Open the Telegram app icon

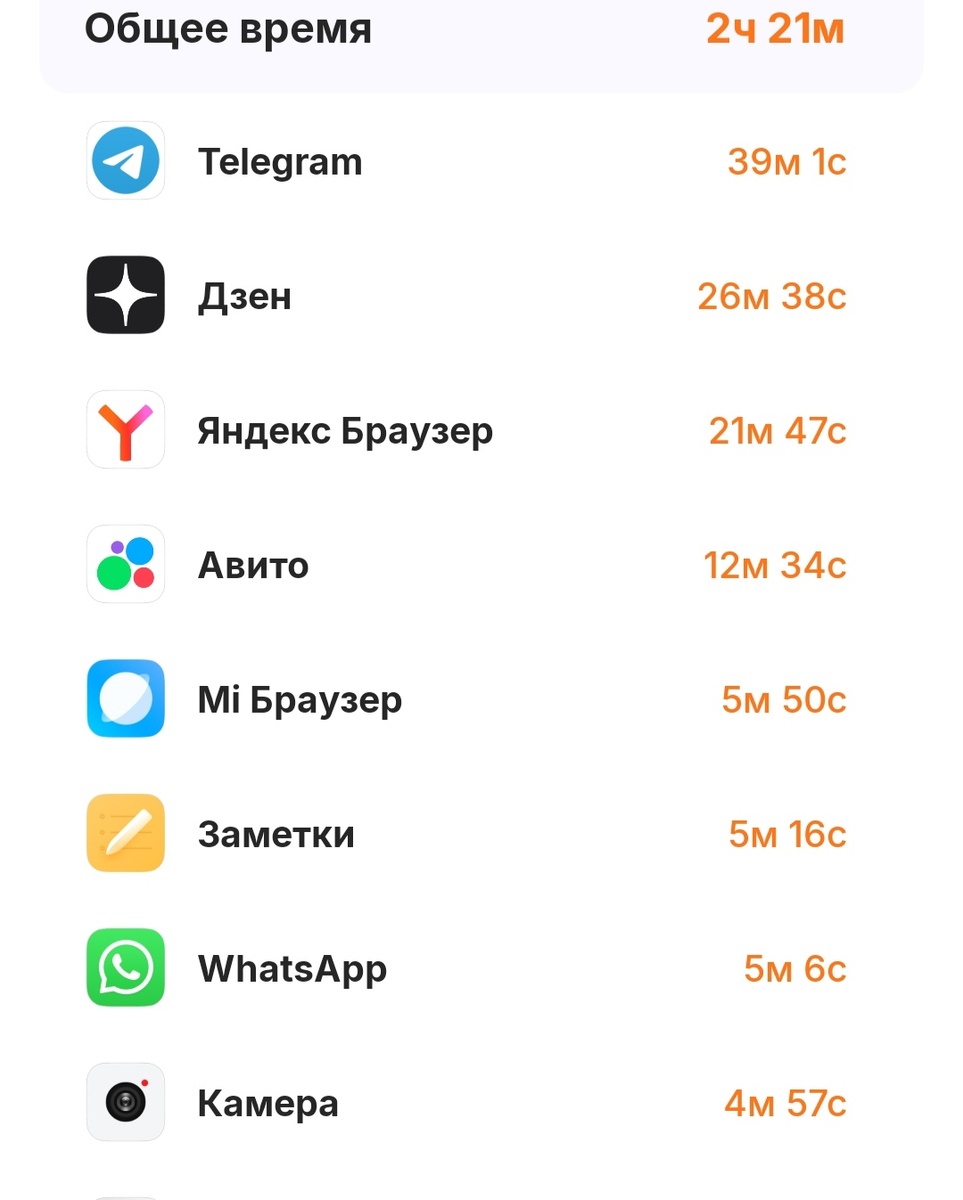coord(125,160)
